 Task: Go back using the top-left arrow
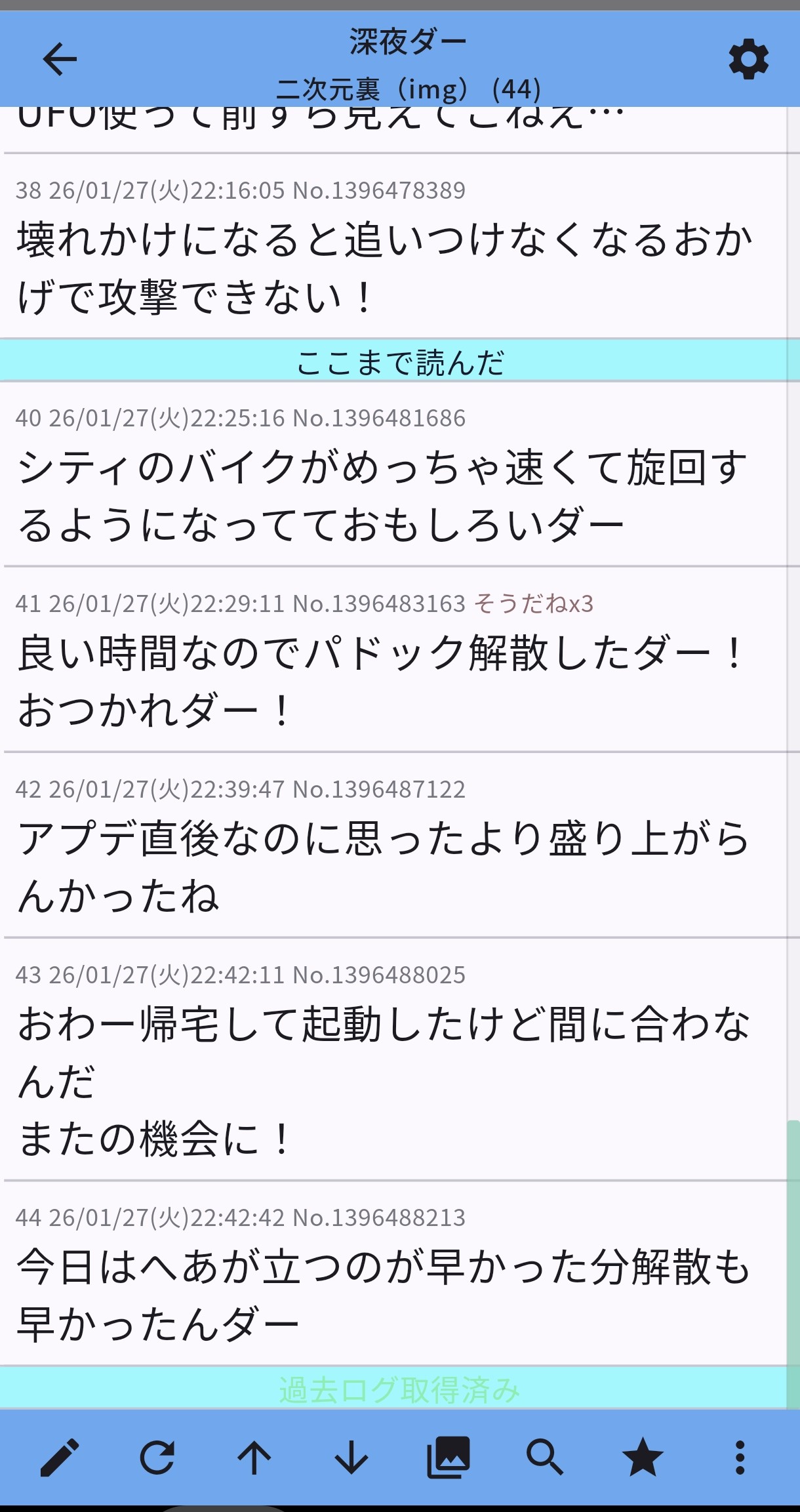point(60,59)
